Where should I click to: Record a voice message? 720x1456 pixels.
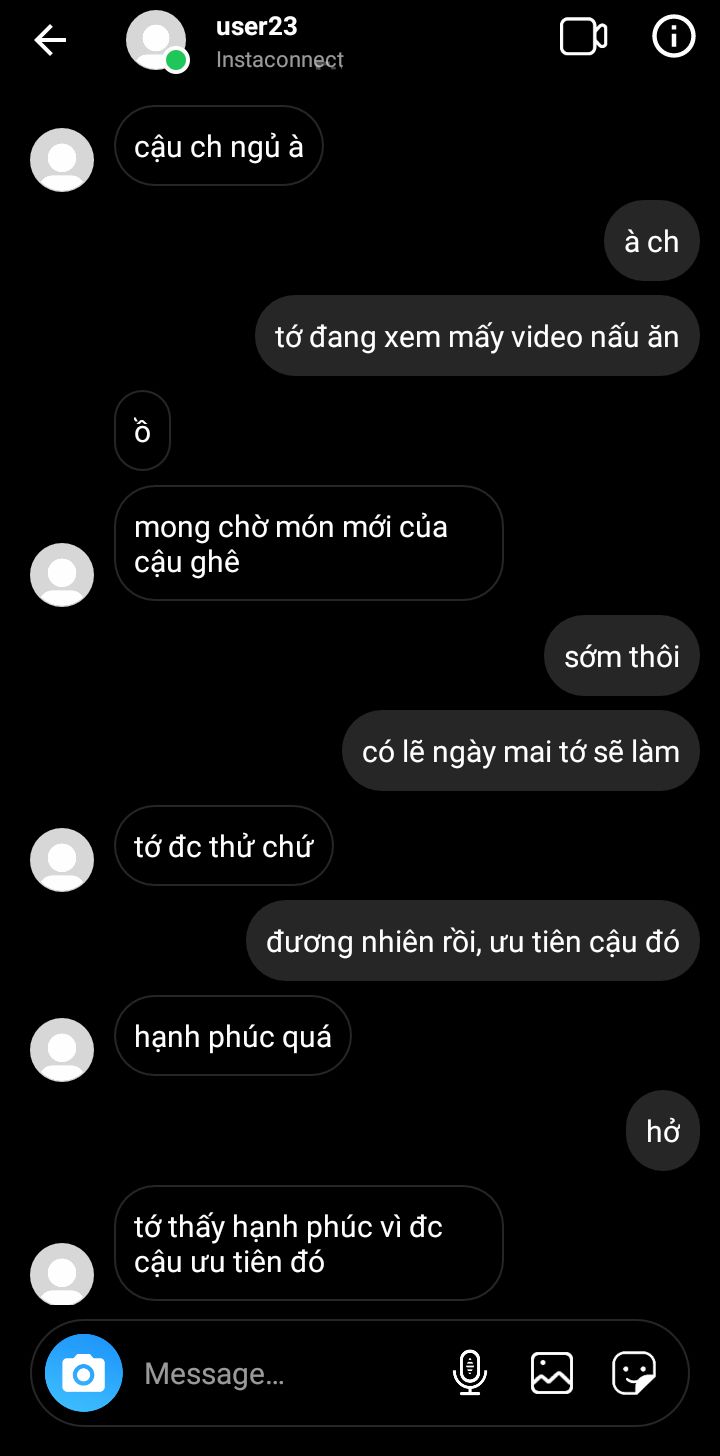(x=470, y=1373)
